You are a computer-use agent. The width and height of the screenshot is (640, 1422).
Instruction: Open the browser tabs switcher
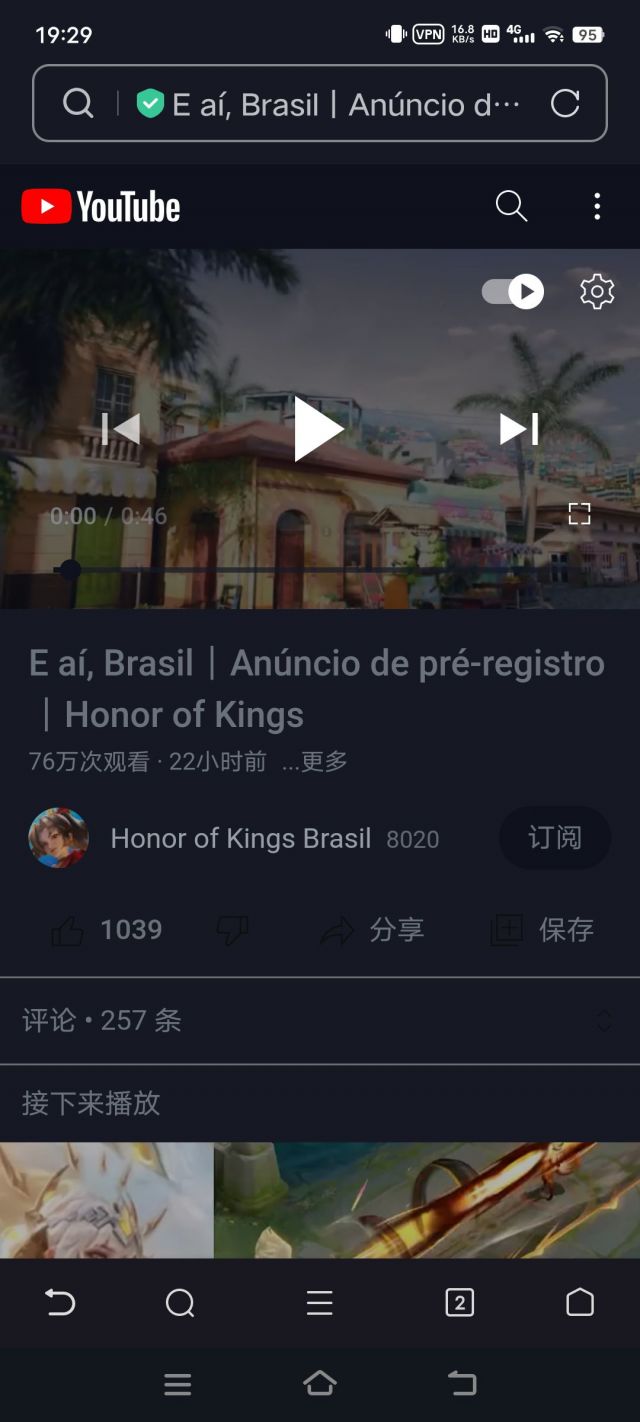pos(459,1302)
